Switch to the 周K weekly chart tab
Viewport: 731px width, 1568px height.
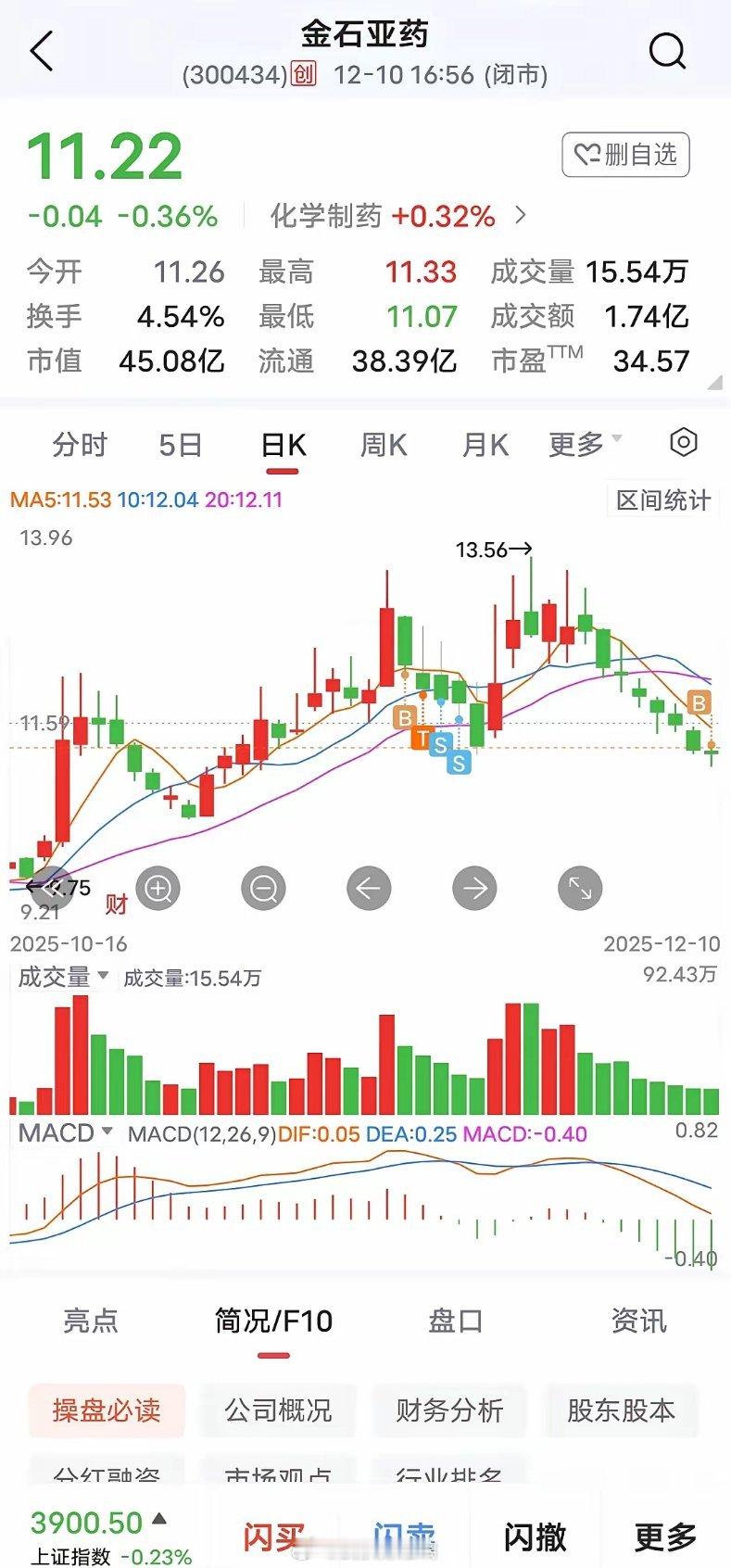(384, 445)
